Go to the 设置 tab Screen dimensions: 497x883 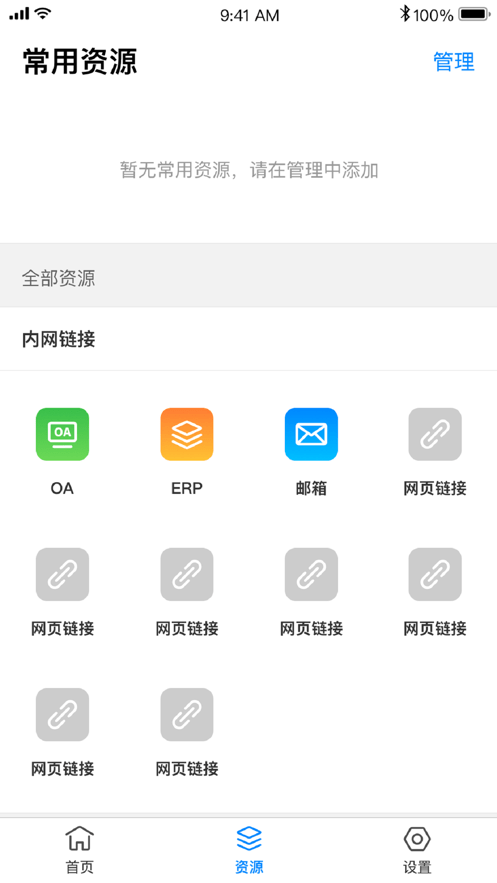417,850
